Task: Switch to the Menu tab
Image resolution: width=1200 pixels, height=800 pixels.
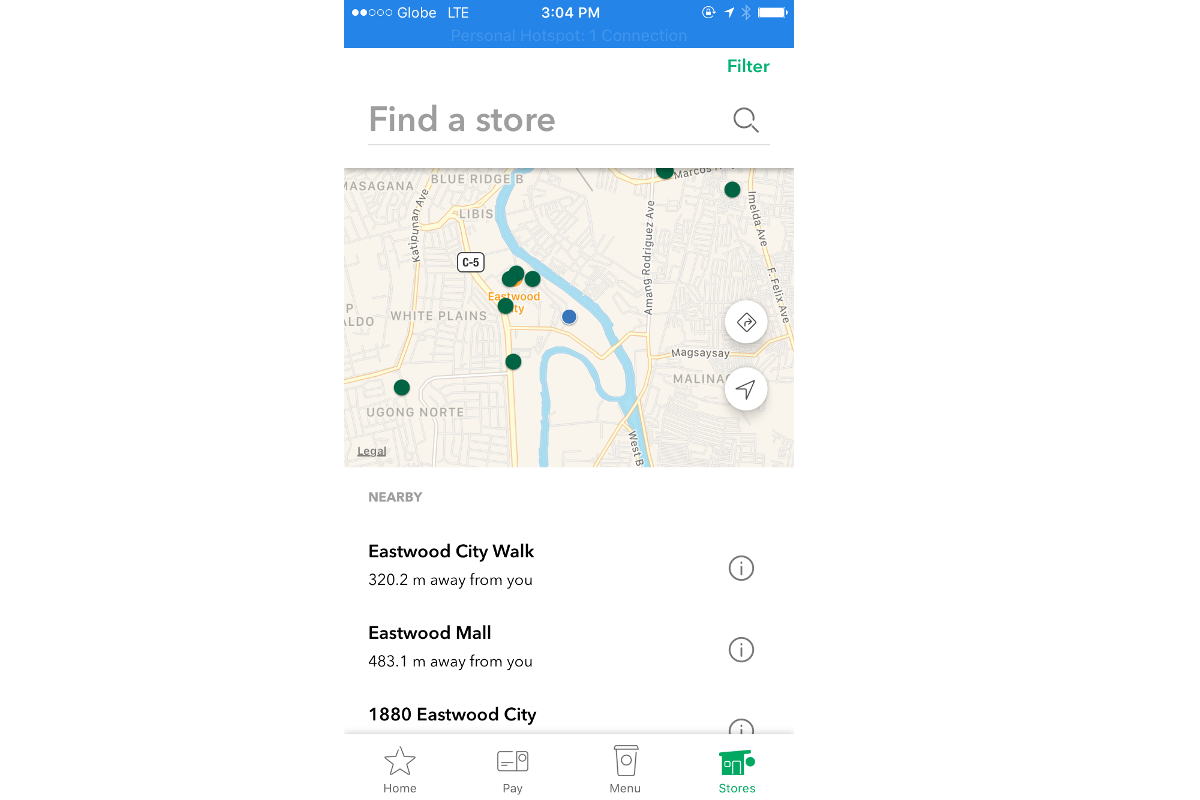Action: (625, 769)
